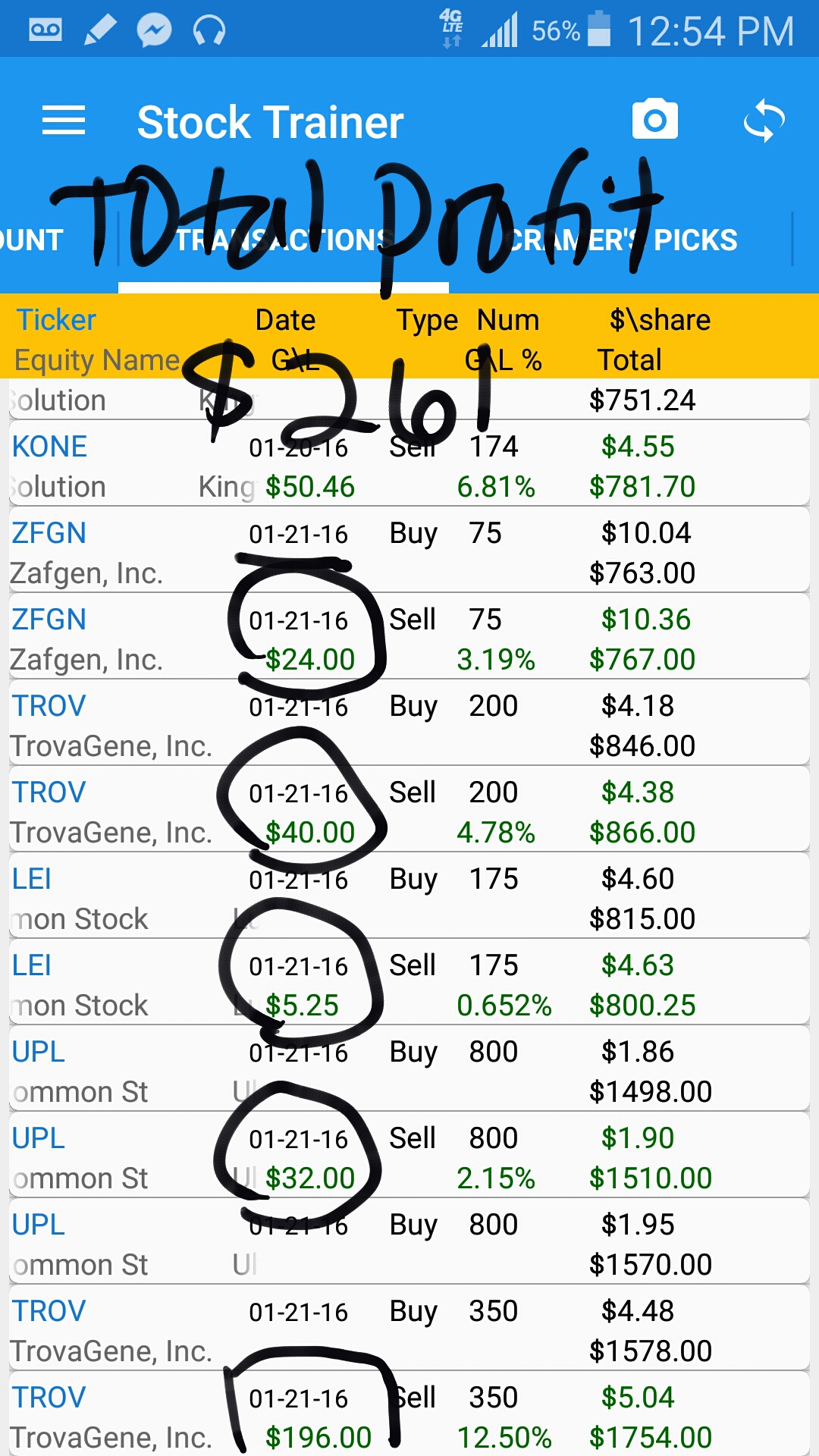This screenshot has height=1456, width=819.
Task: Open the LEI buy transaction of 175 shares
Action: [409, 898]
